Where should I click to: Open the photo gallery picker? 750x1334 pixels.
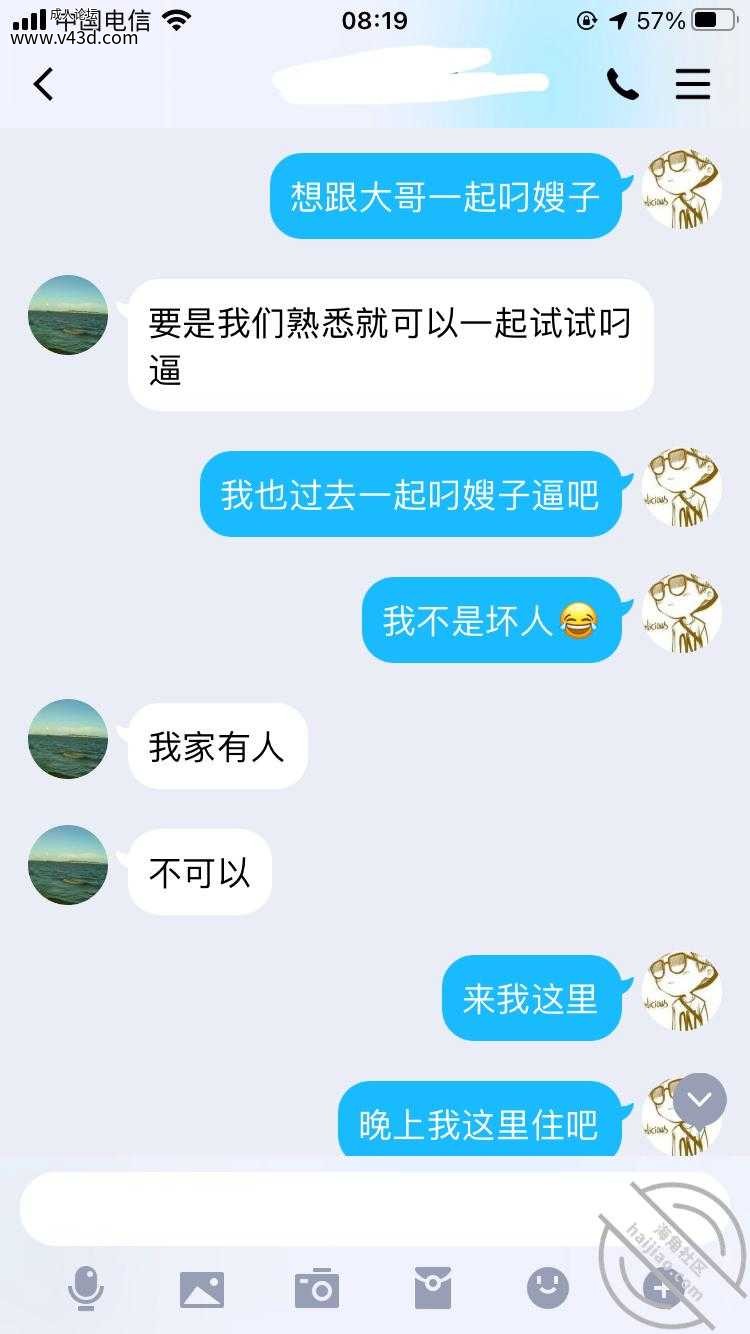(202, 1289)
